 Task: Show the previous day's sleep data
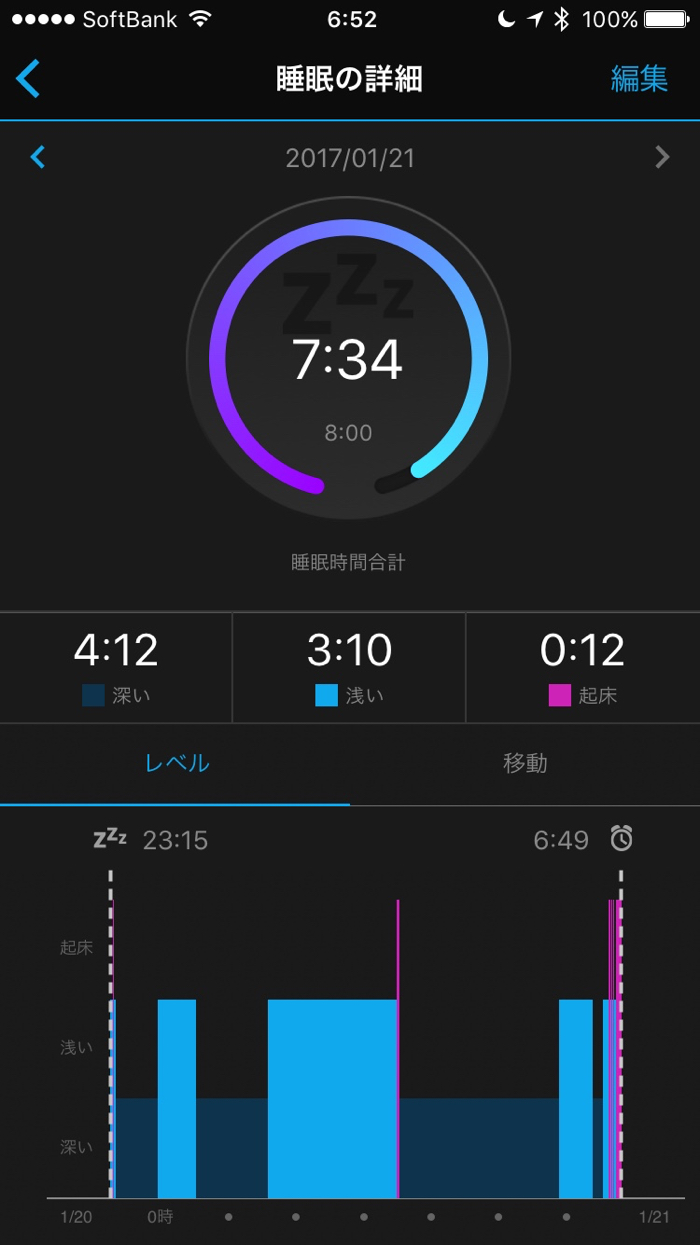pos(38,157)
